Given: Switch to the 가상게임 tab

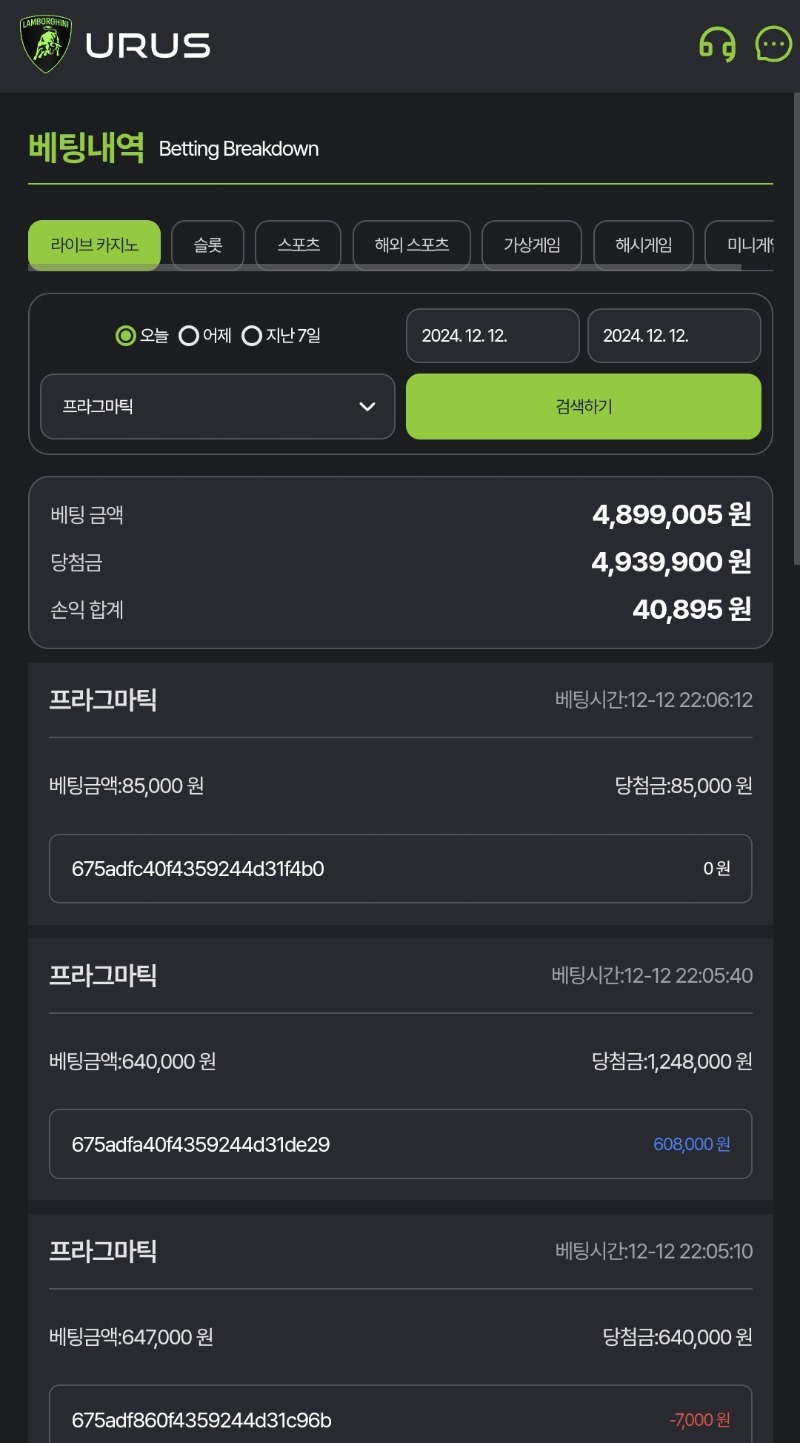Looking at the screenshot, I should [x=532, y=245].
